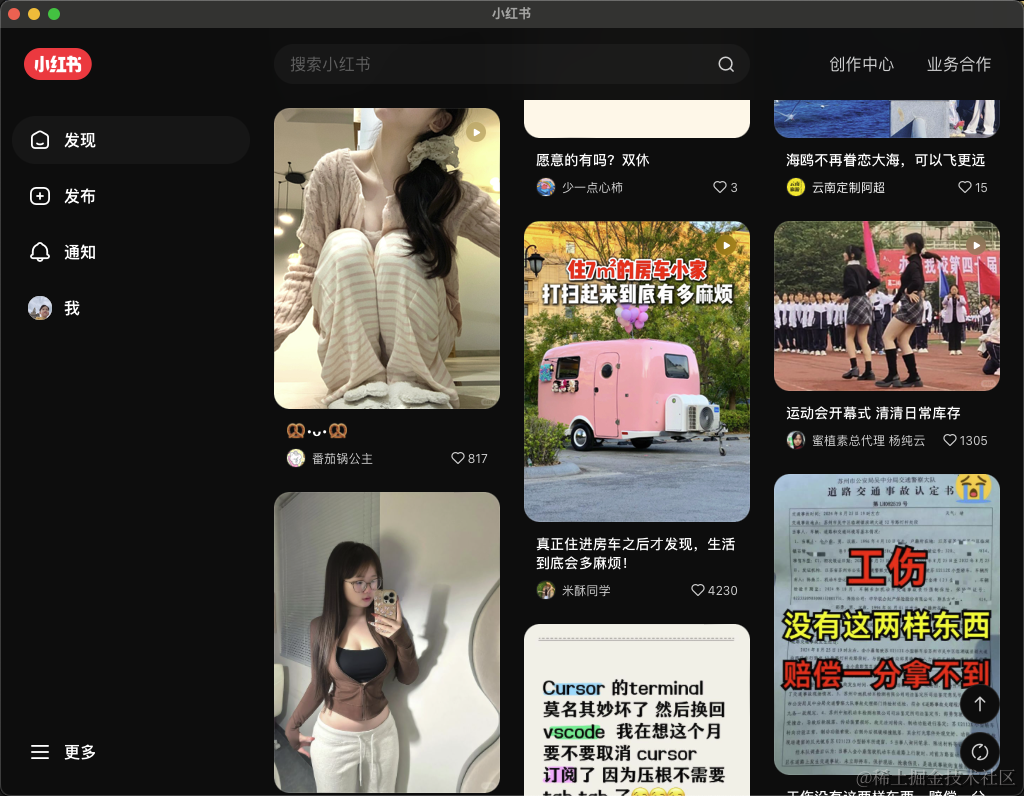
Task: Refresh the feed with the circular button
Action: coord(979,752)
